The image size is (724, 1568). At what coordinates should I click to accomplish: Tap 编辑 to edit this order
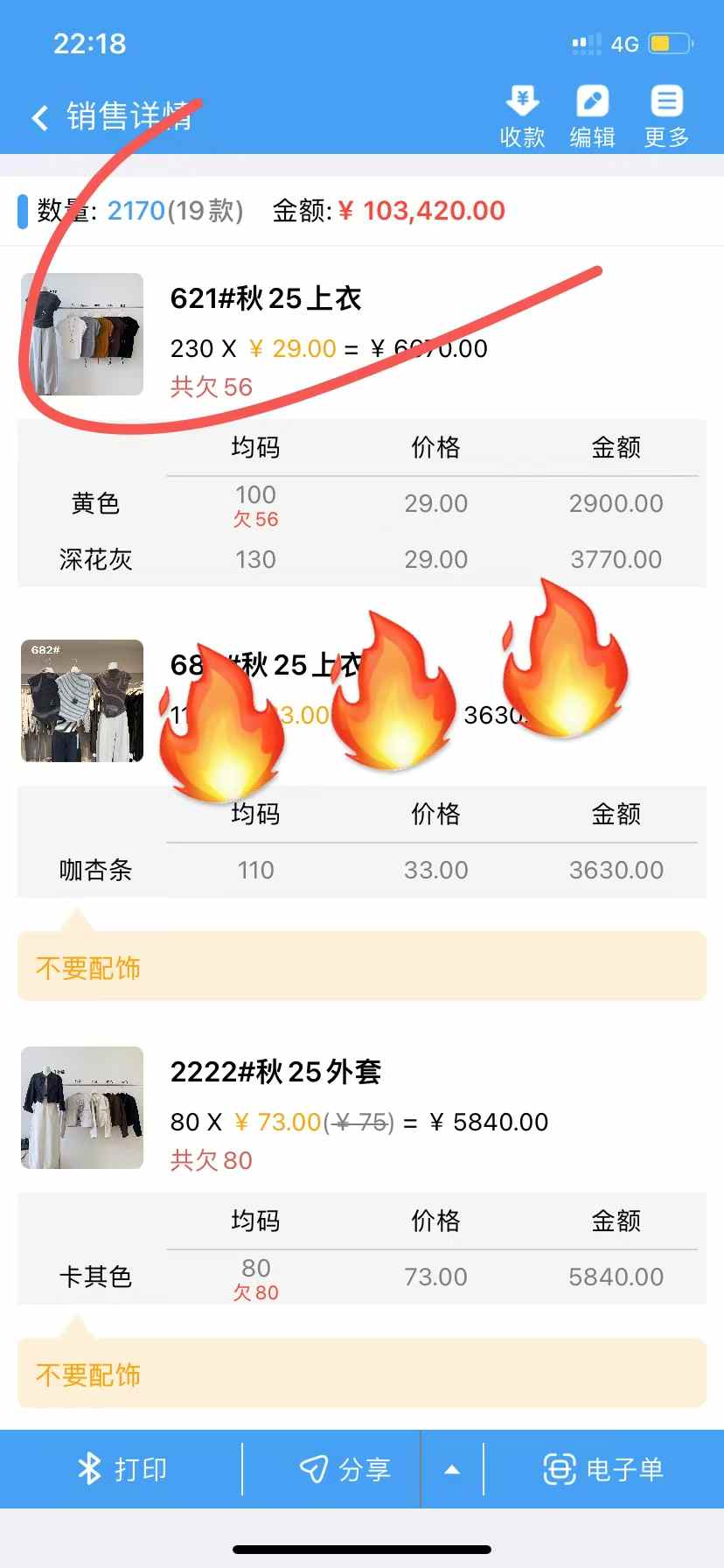592,117
